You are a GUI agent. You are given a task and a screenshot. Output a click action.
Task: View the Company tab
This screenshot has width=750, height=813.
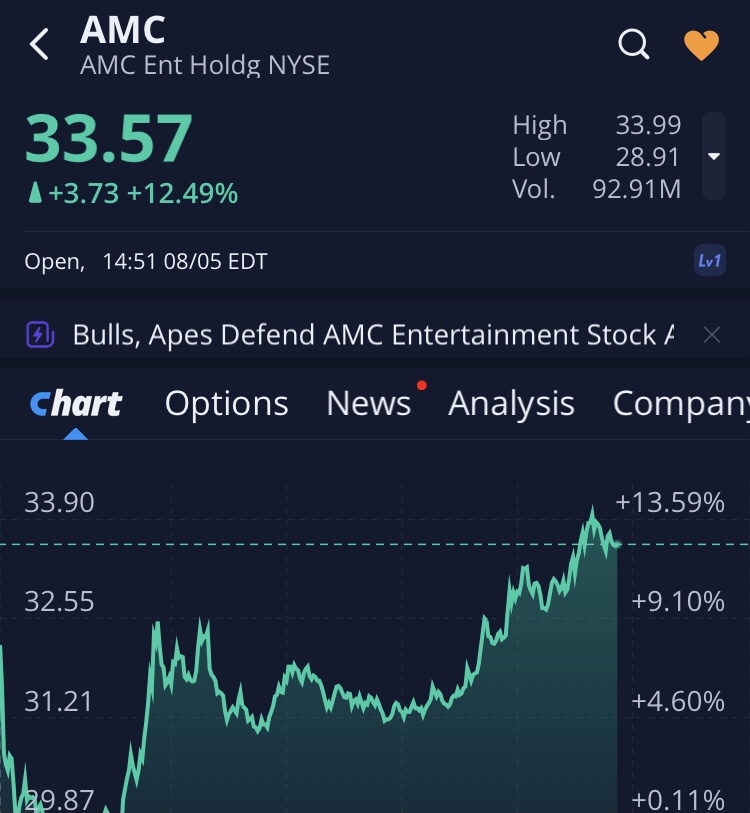click(680, 404)
